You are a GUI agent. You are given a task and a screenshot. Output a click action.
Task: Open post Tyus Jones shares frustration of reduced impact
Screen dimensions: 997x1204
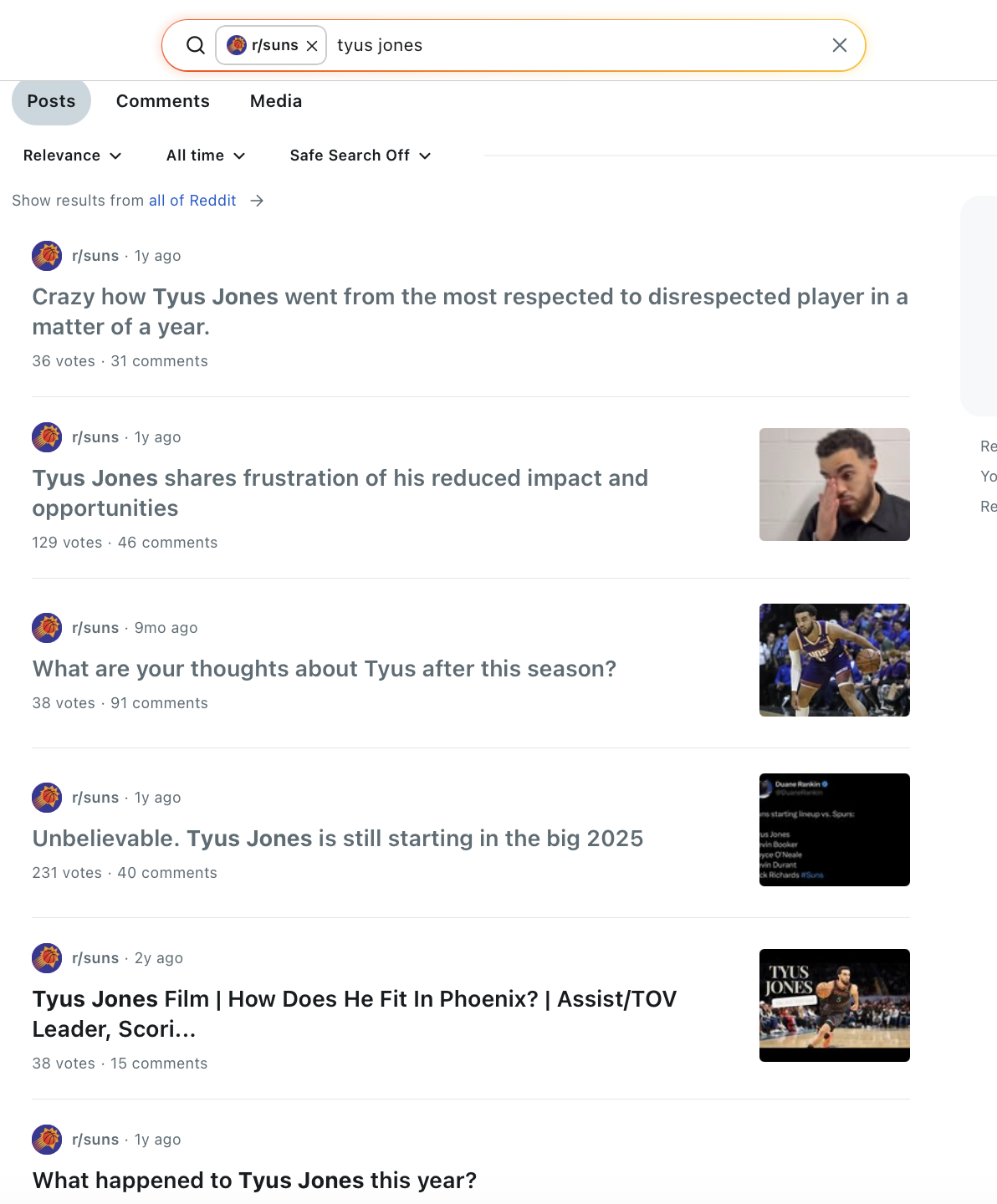pos(340,492)
